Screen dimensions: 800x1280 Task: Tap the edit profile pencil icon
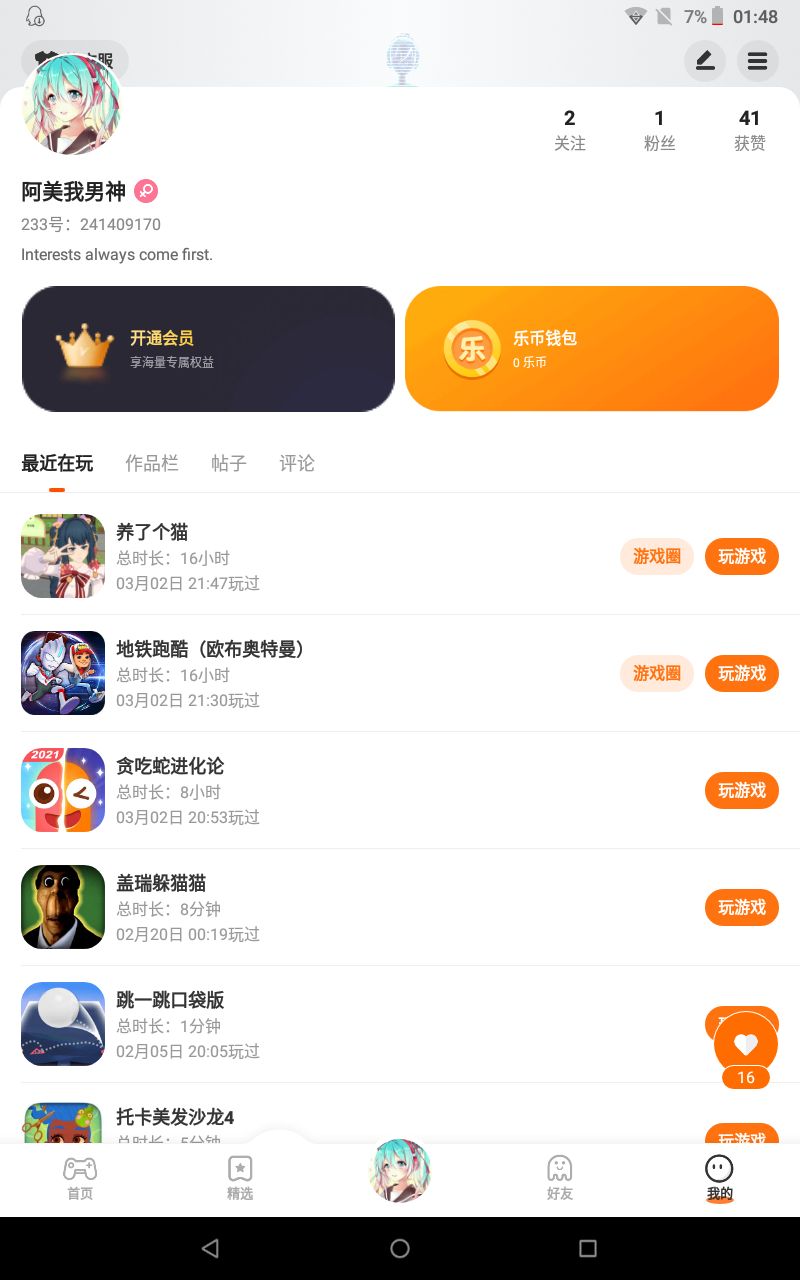[x=705, y=61]
